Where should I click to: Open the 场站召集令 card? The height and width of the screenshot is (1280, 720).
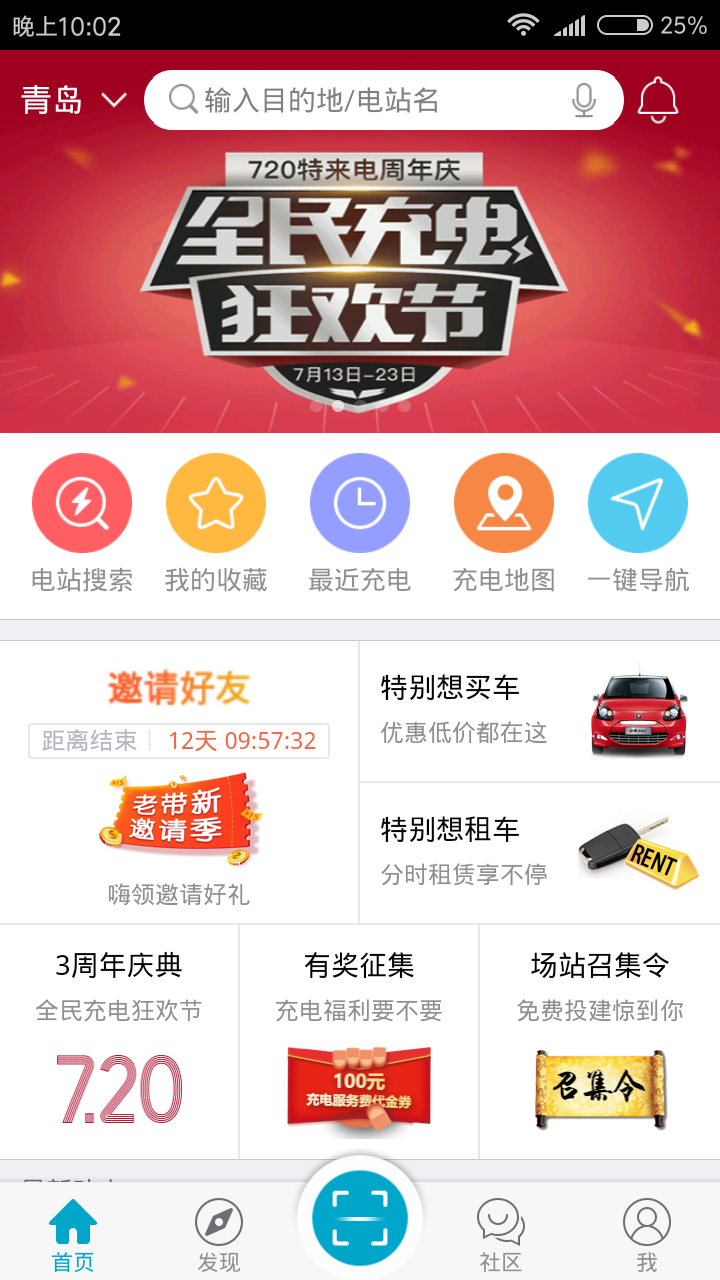coord(600,1041)
